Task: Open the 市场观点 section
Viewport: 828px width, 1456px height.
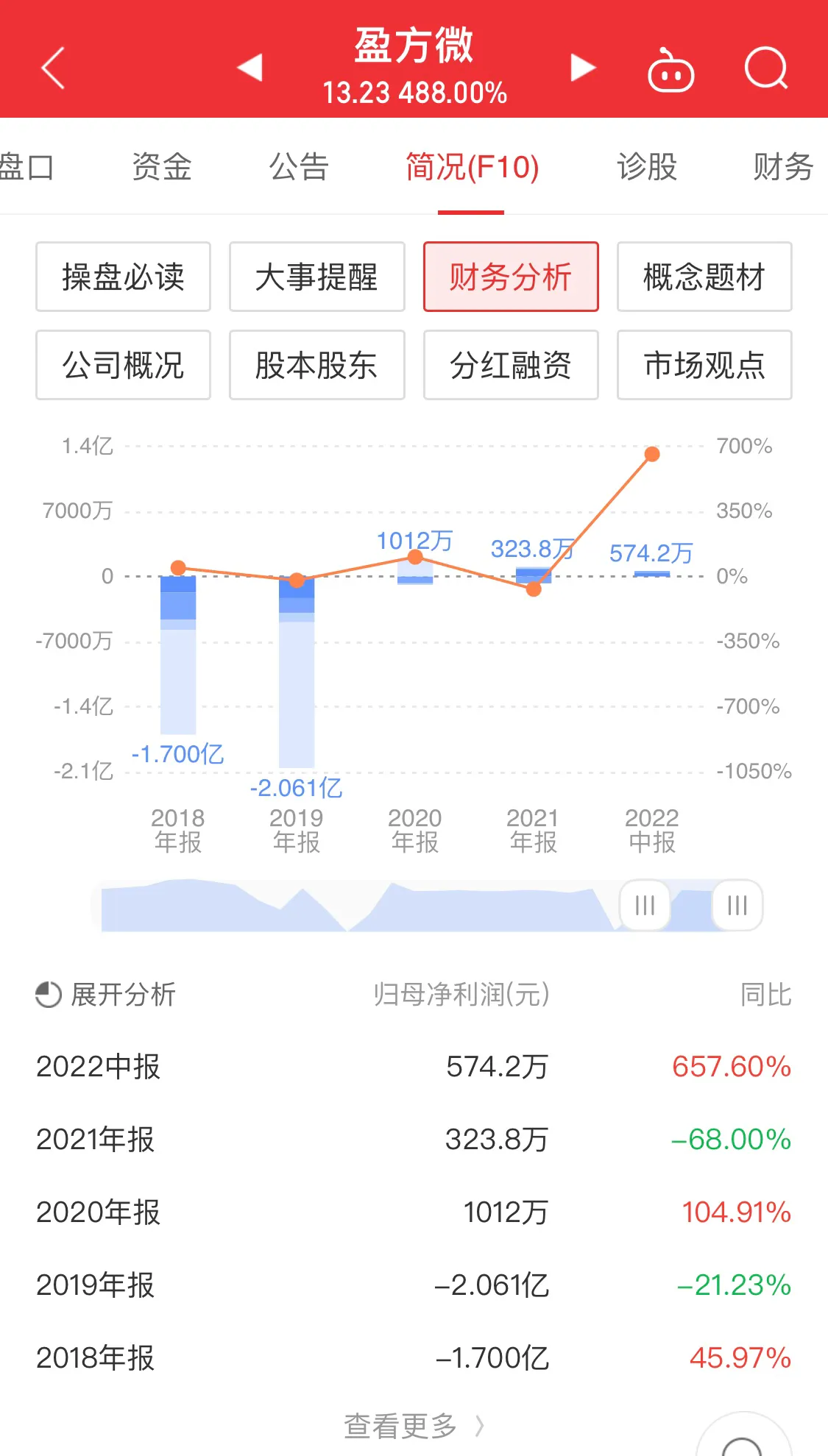Action: 704,365
